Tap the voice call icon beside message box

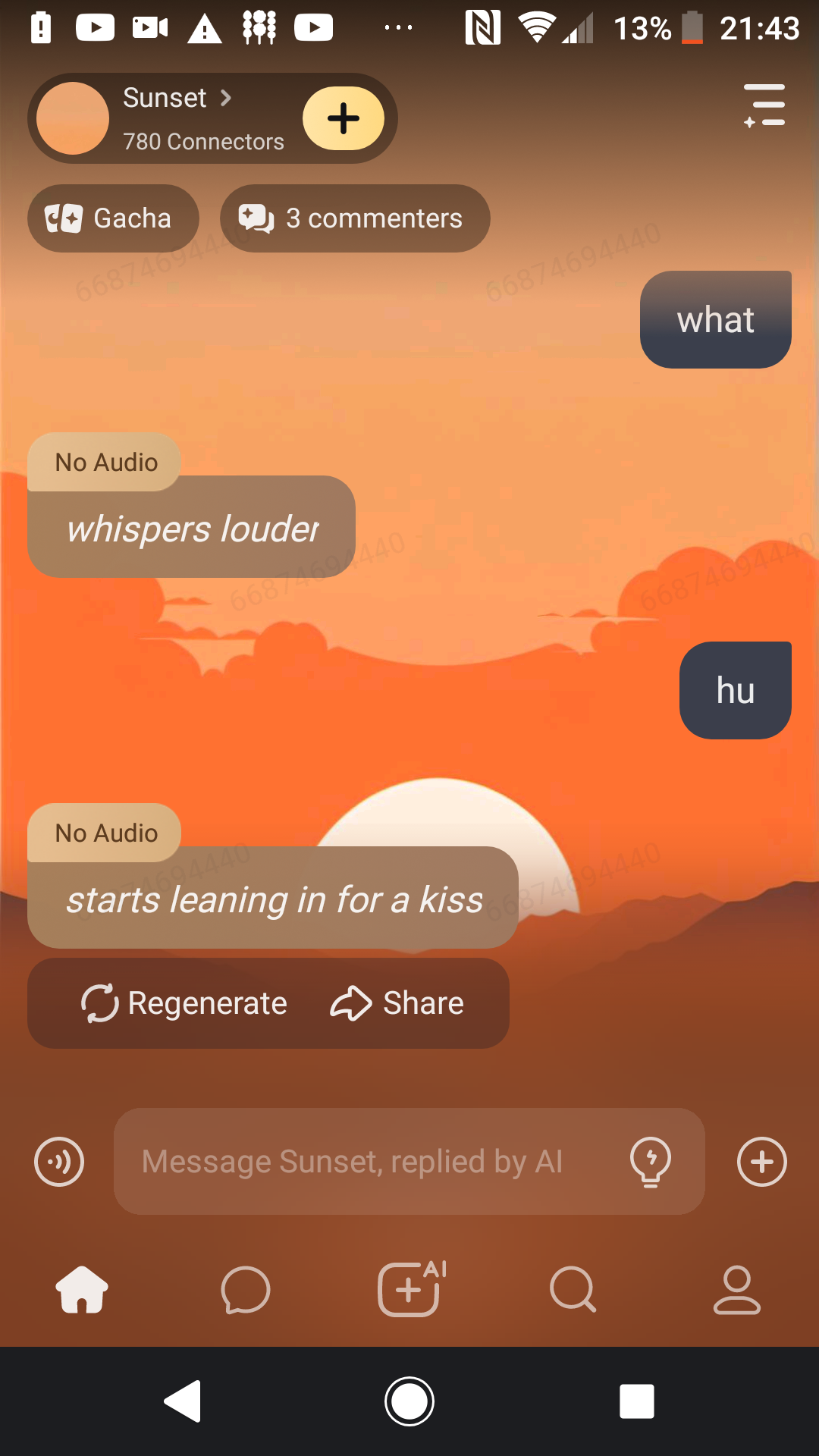(59, 1162)
